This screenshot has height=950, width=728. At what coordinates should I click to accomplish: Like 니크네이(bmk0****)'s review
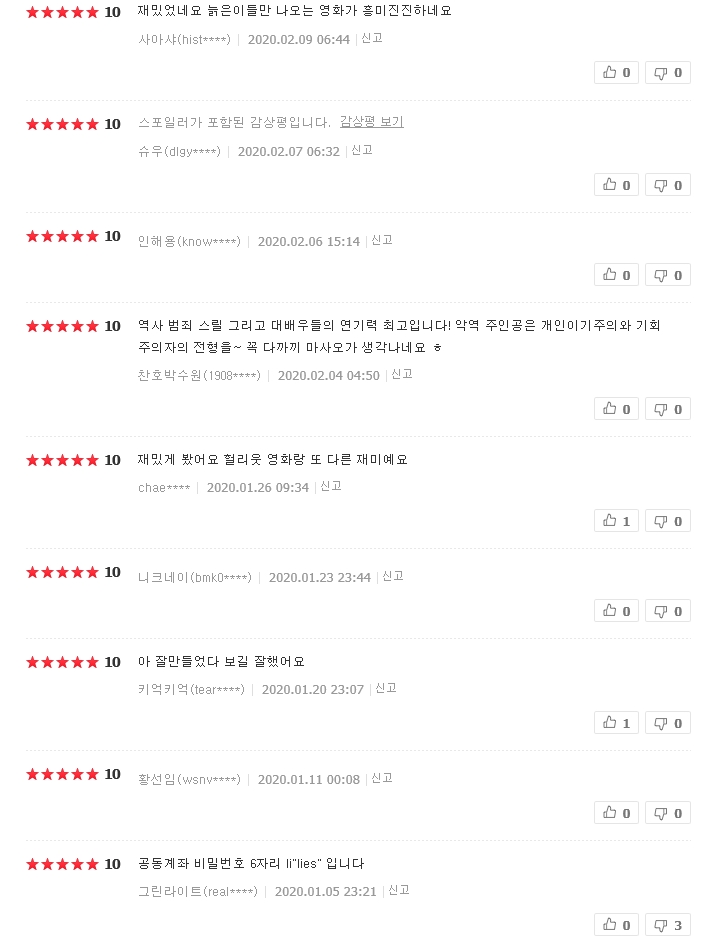[x=616, y=611]
